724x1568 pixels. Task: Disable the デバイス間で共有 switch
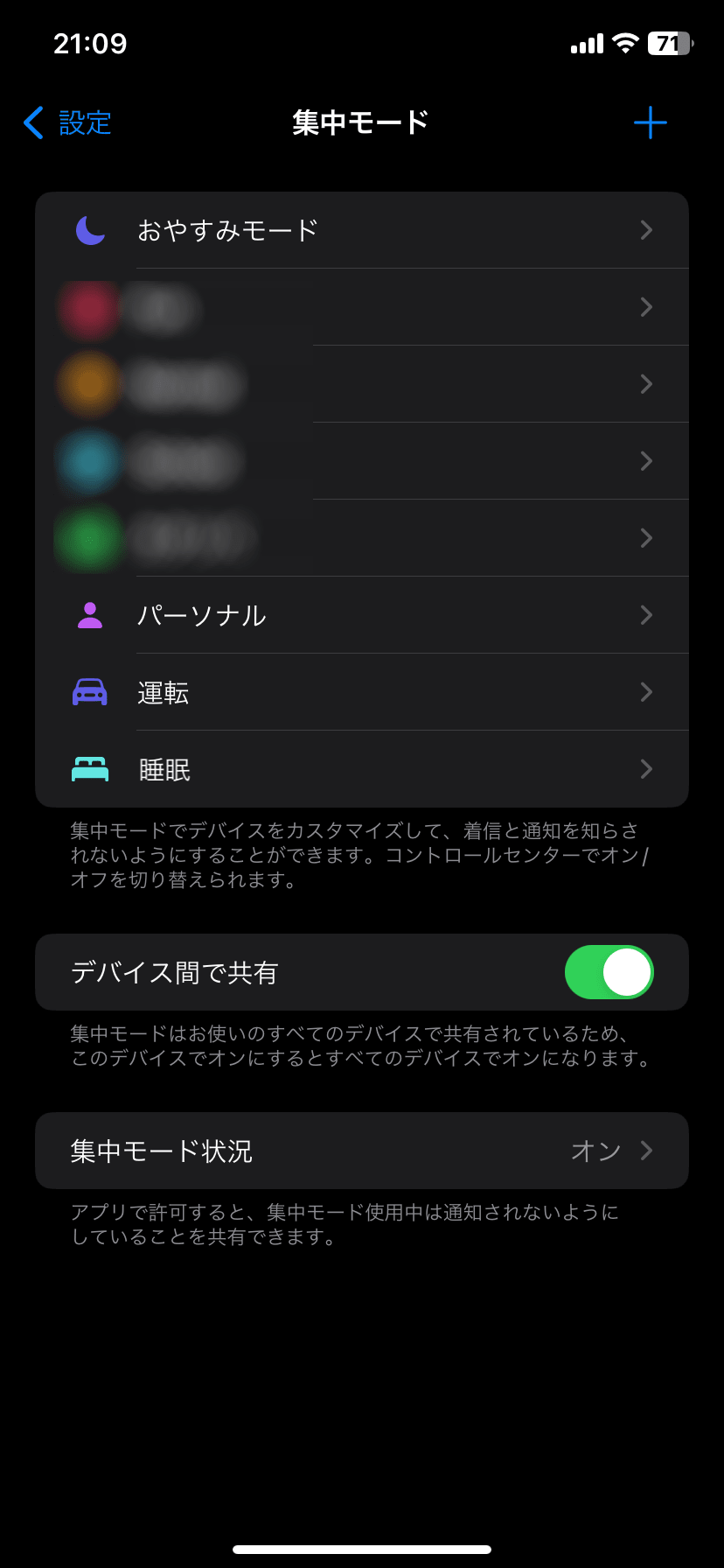[x=609, y=972]
